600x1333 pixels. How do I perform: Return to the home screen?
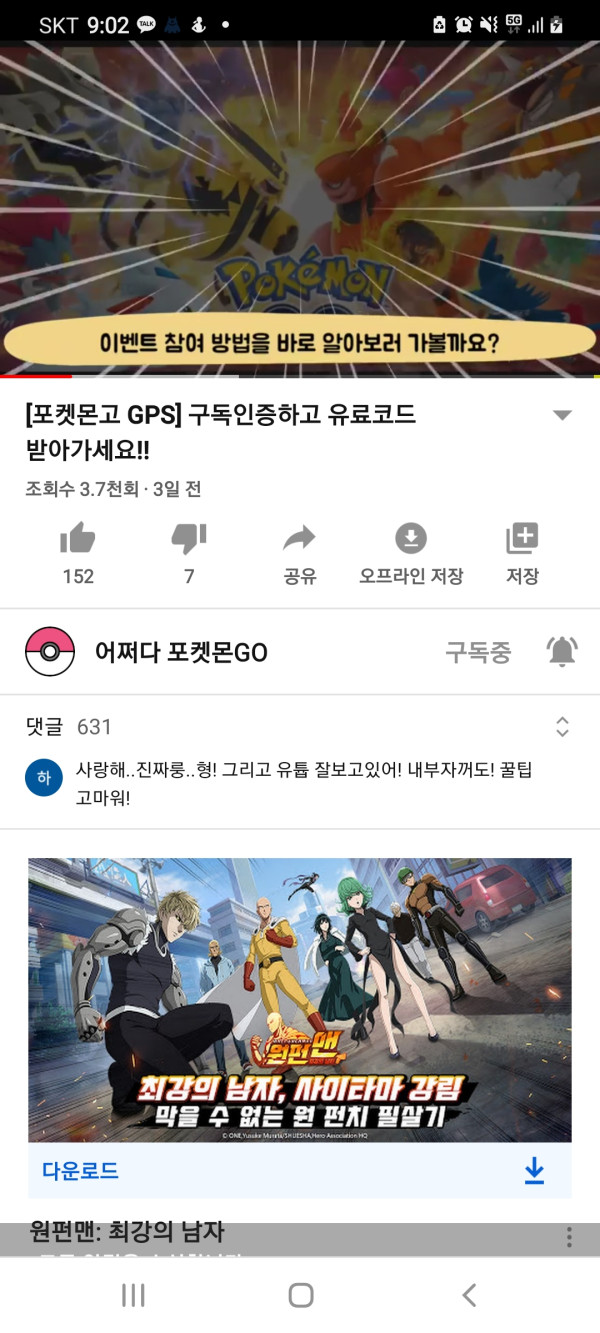300,1295
